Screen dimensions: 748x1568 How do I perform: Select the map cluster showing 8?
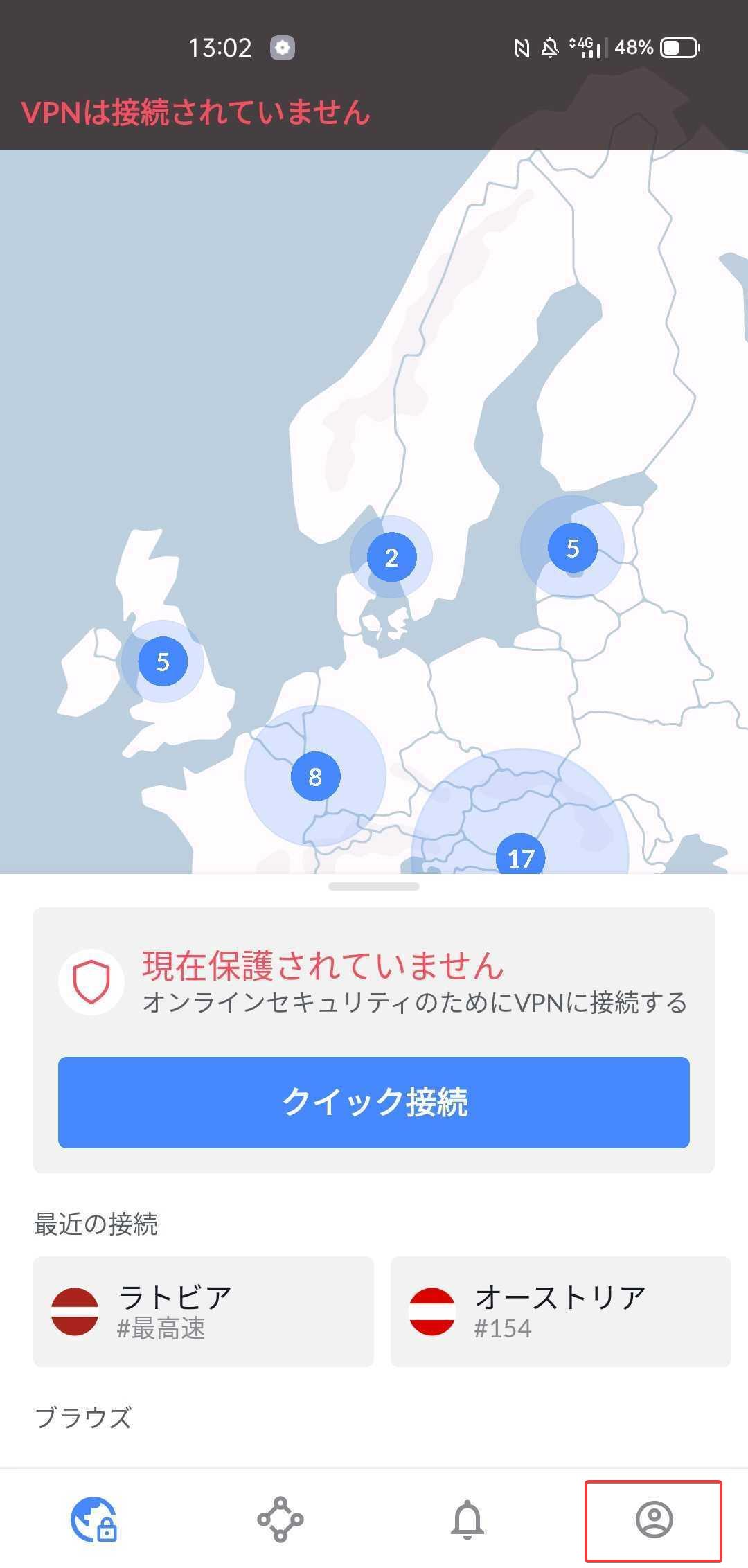click(x=315, y=776)
